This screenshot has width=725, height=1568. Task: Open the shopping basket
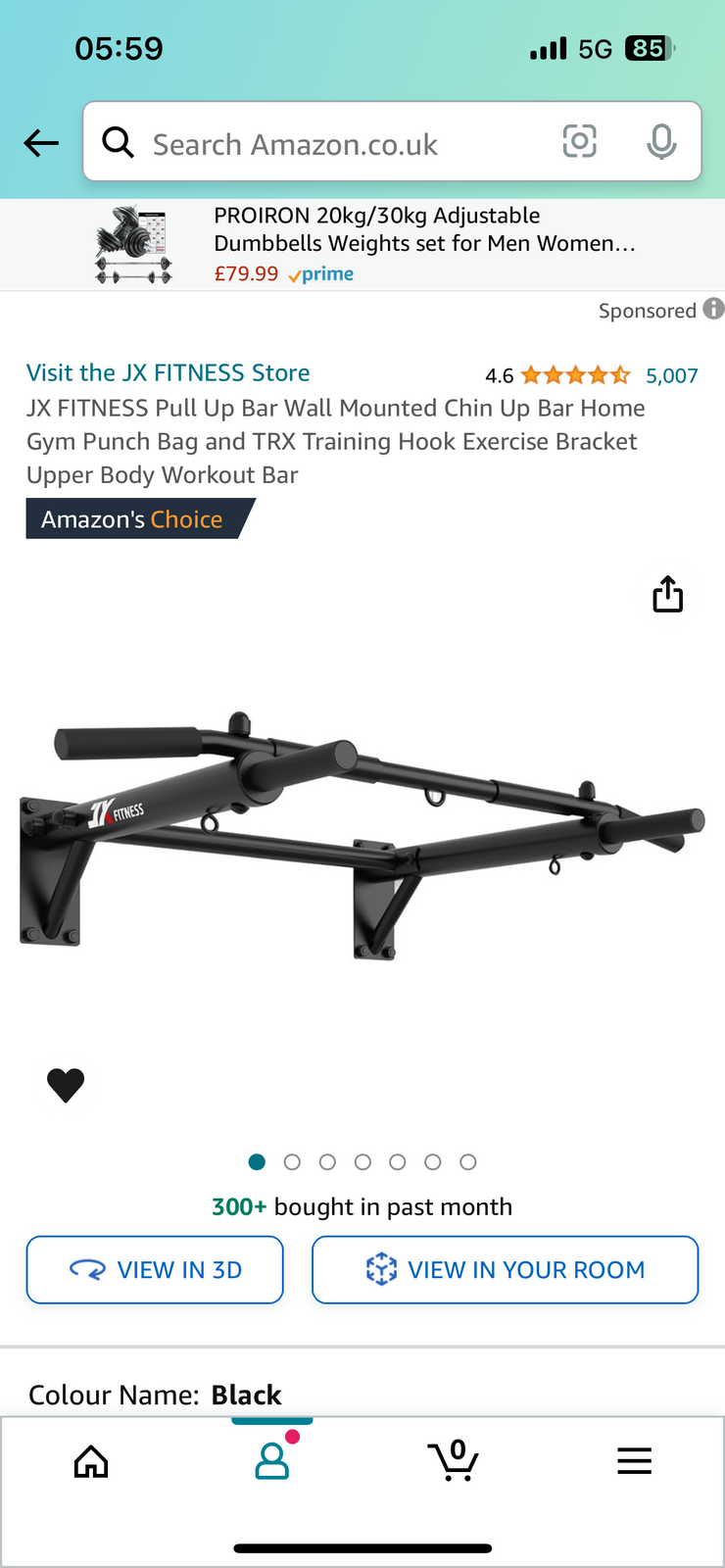click(454, 1460)
